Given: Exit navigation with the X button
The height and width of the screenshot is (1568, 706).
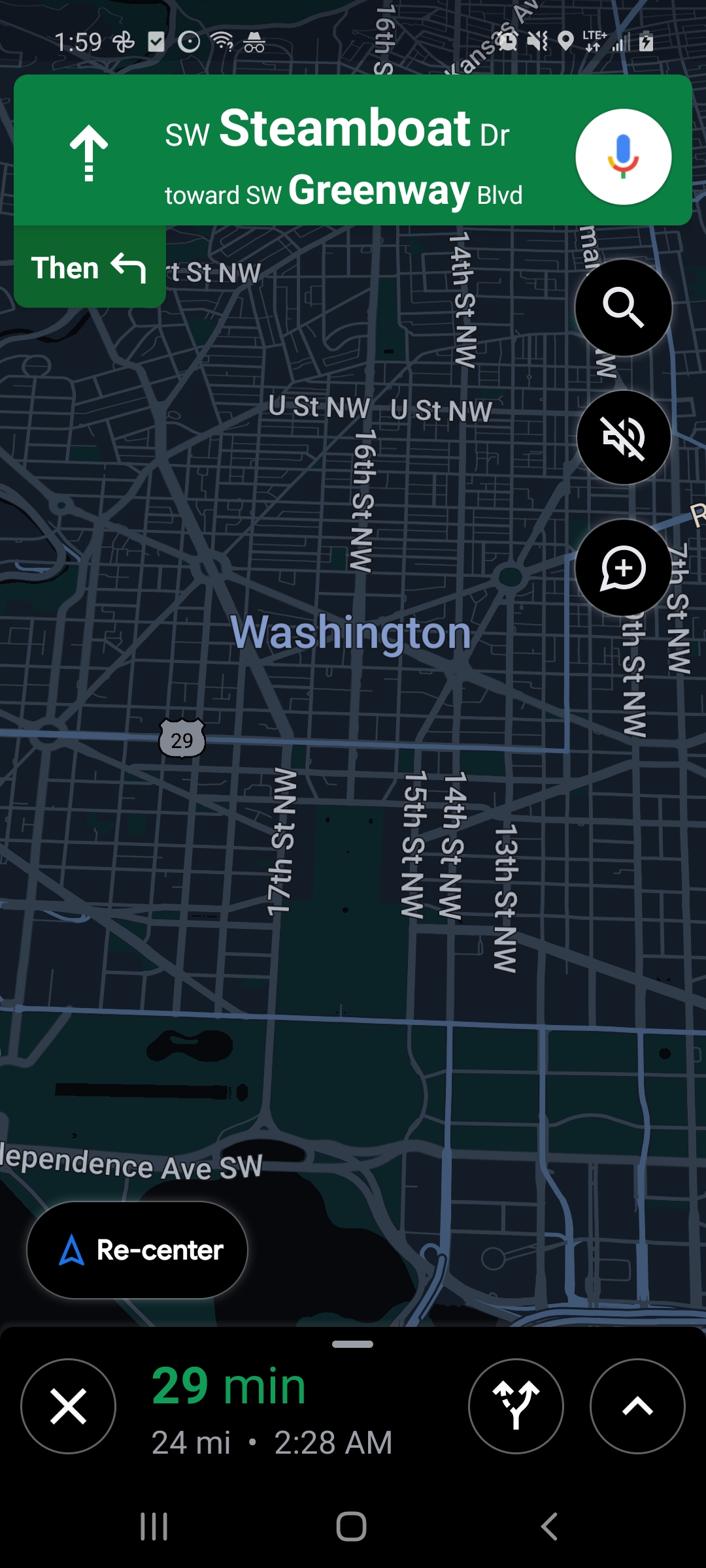Looking at the screenshot, I should tap(69, 1406).
